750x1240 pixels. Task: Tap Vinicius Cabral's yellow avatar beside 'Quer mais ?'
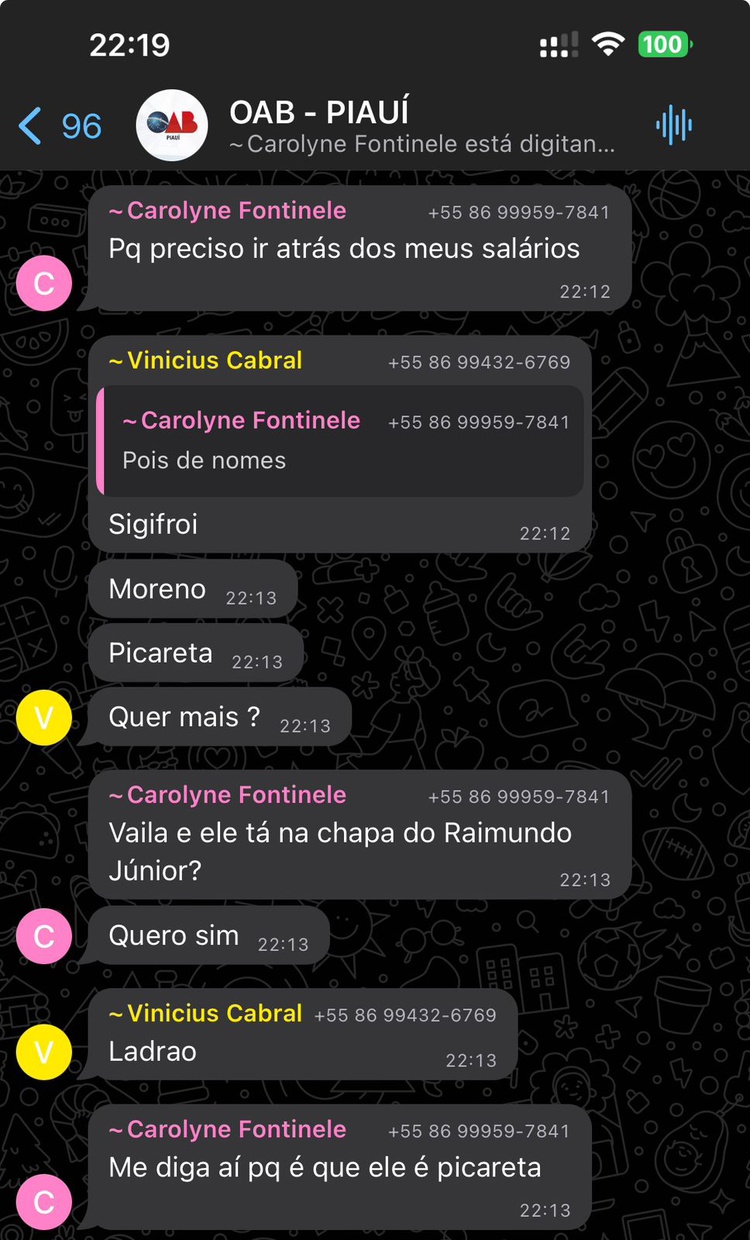44,717
